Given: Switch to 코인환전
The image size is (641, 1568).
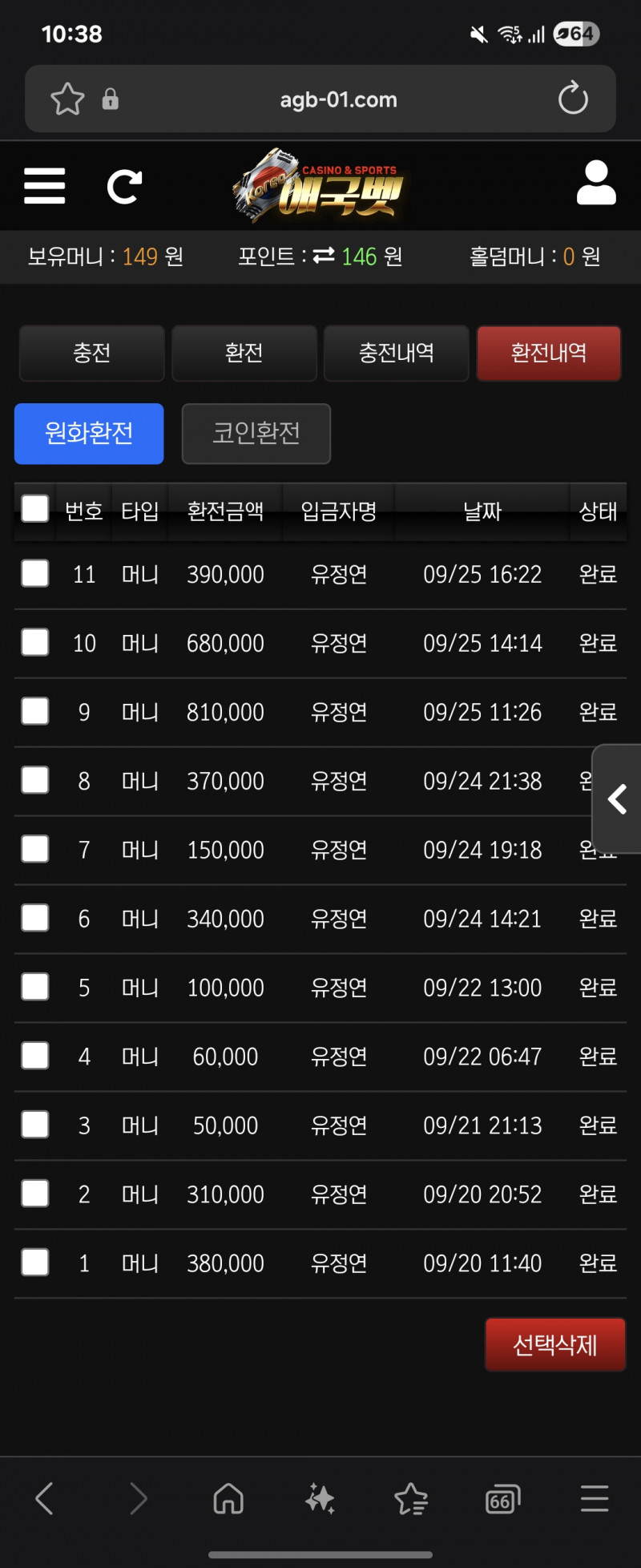Looking at the screenshot, I should click(256, 434).
